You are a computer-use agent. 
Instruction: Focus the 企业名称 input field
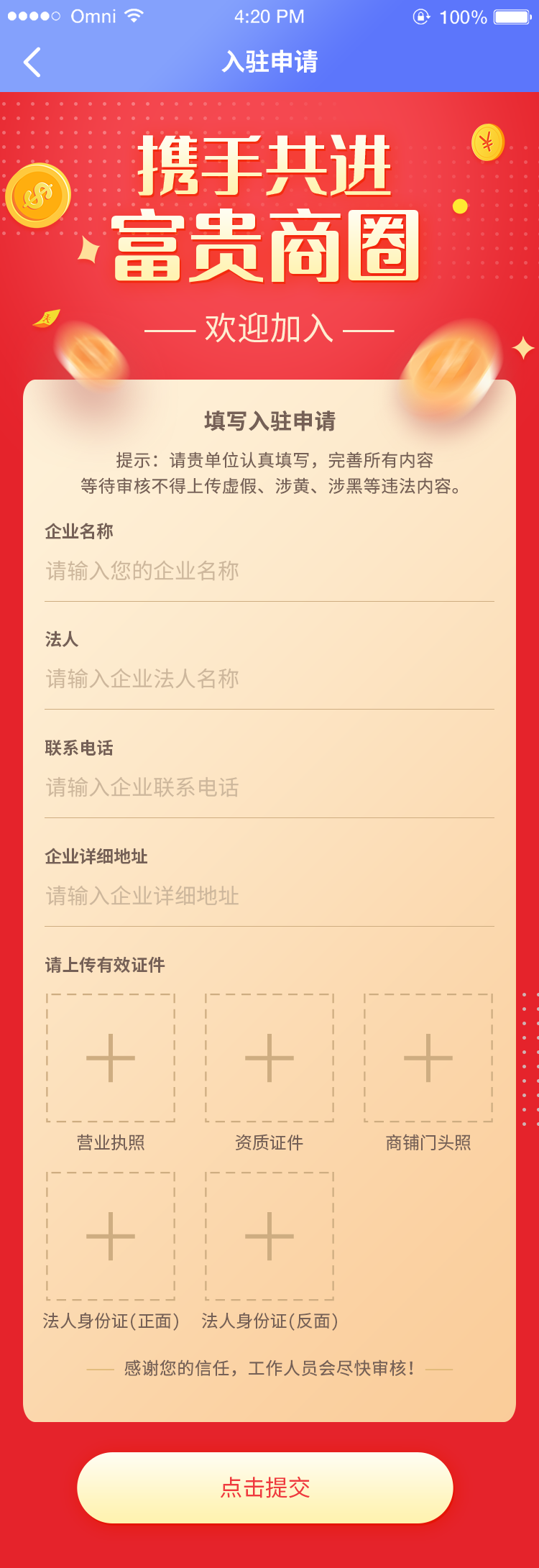coord(269,572)
